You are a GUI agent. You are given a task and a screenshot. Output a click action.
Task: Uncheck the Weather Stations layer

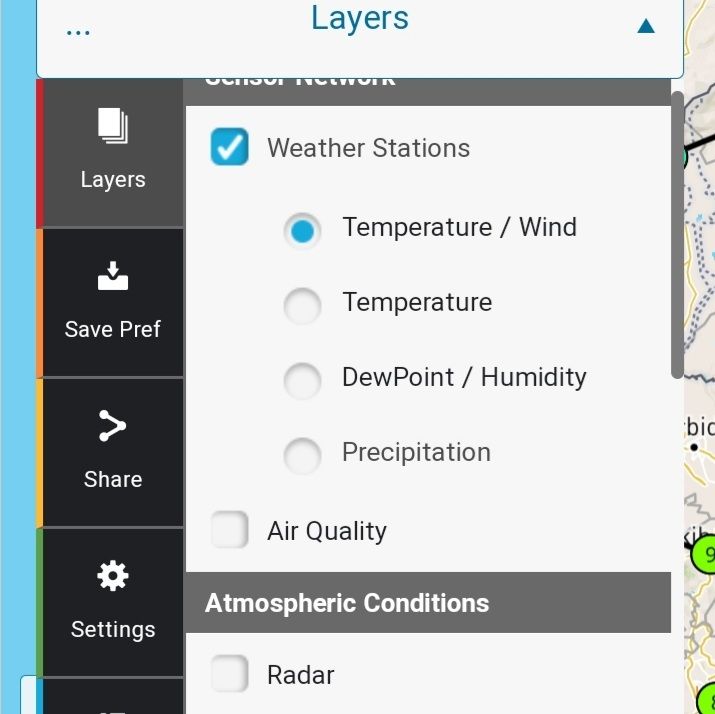pyautogui.click(x=230, y=148)
